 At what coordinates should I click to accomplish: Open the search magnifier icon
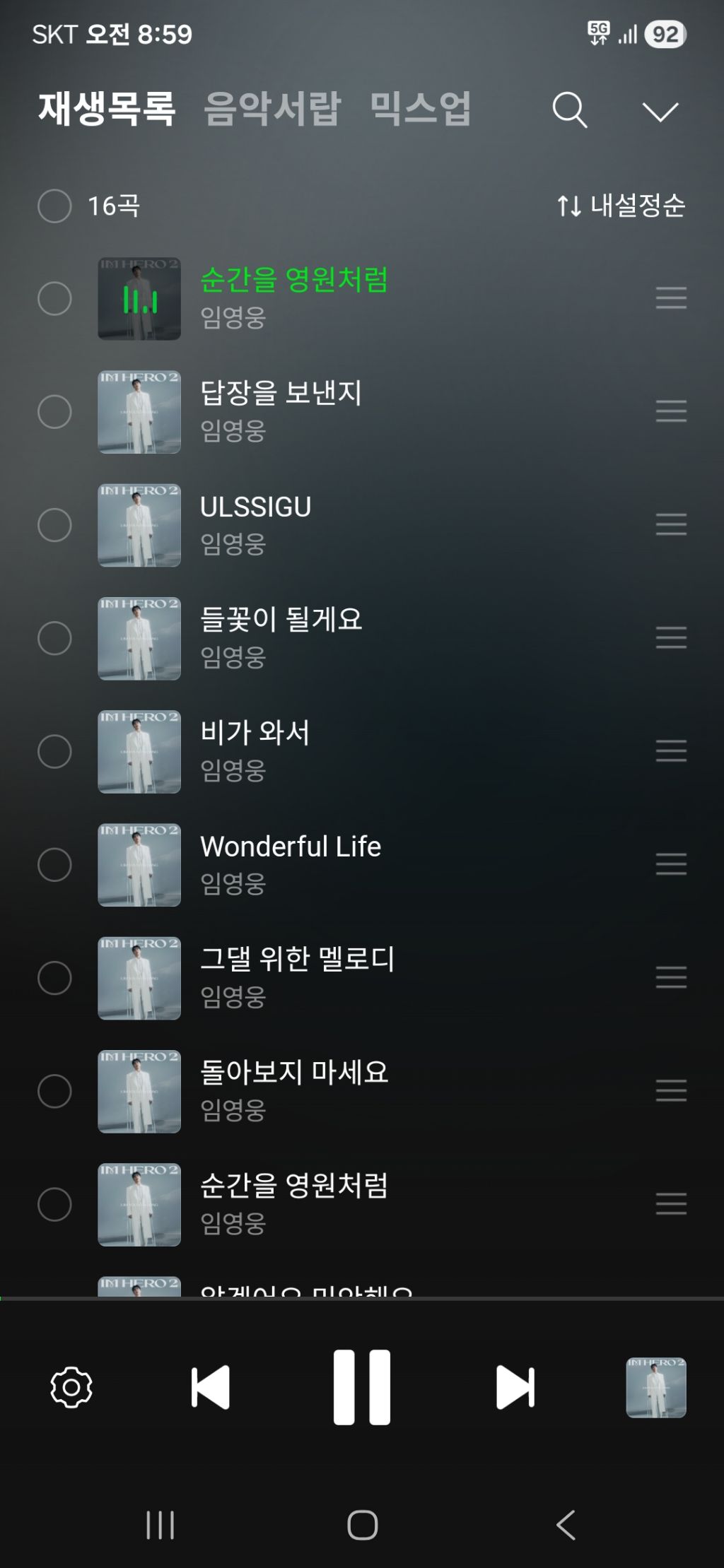570,110
